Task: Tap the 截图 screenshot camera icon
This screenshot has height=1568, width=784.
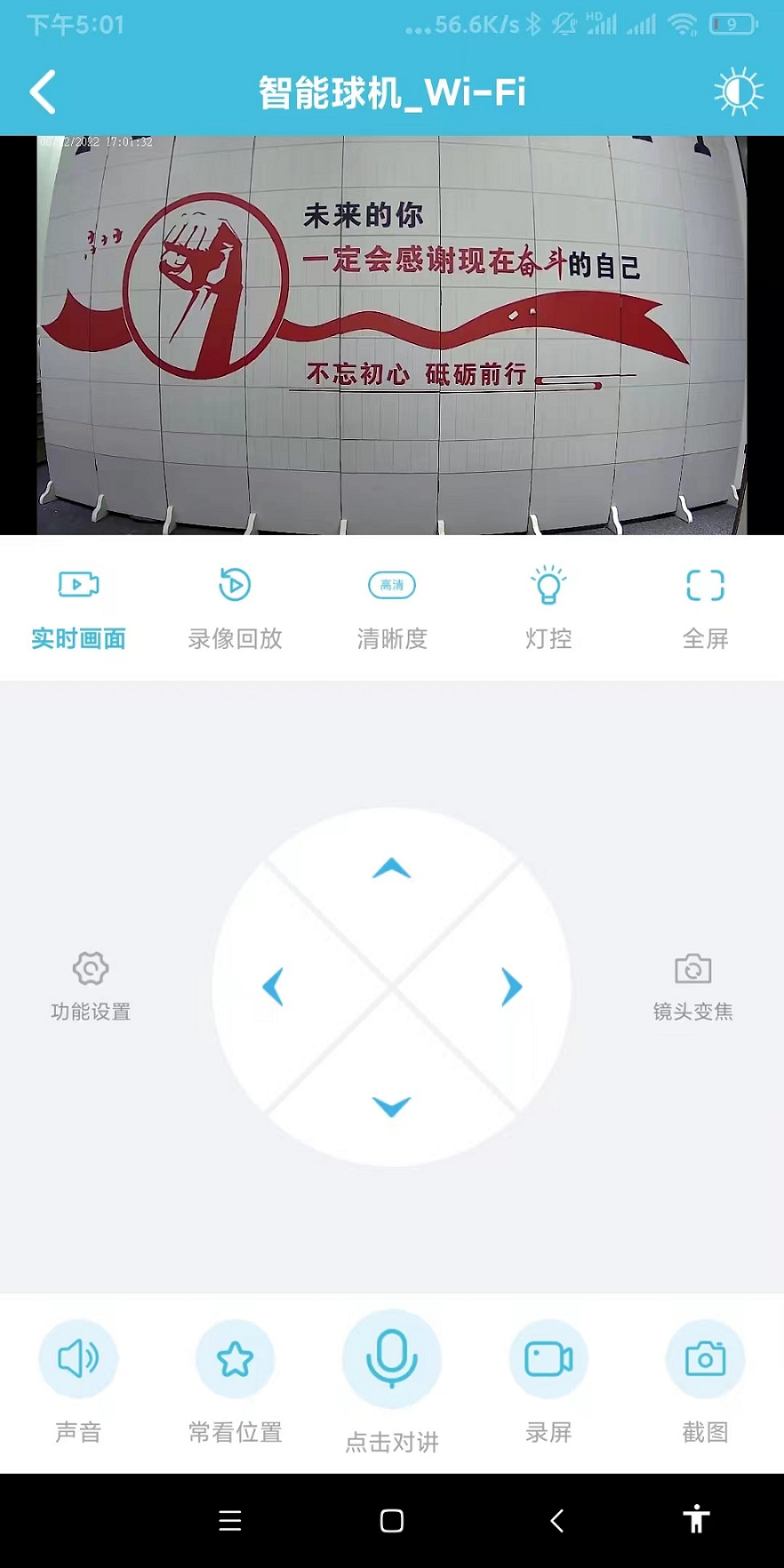Action: (x=705, y=1358)
